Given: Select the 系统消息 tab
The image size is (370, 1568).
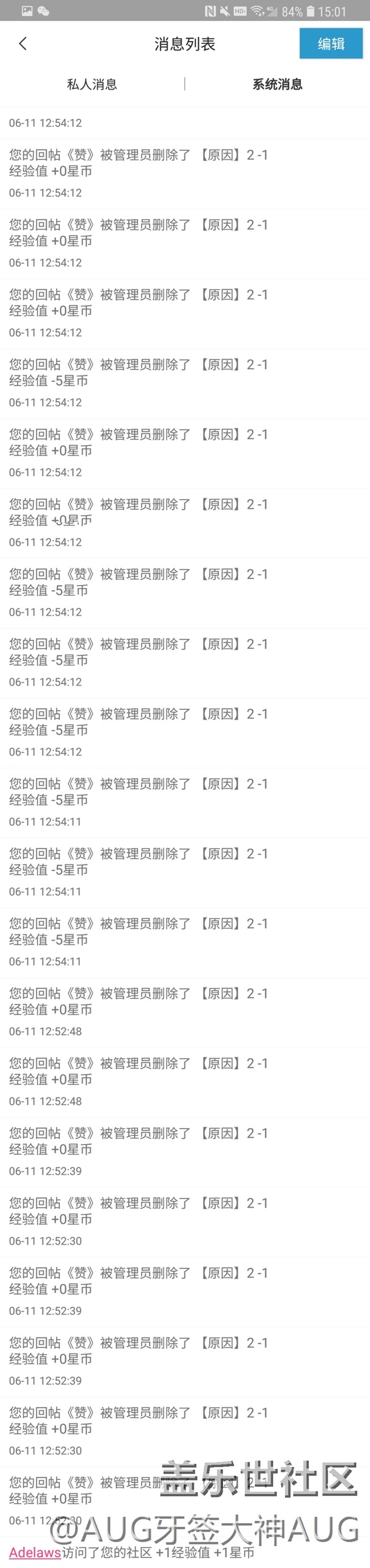Looking at the screenshot, I should point(278,85).
